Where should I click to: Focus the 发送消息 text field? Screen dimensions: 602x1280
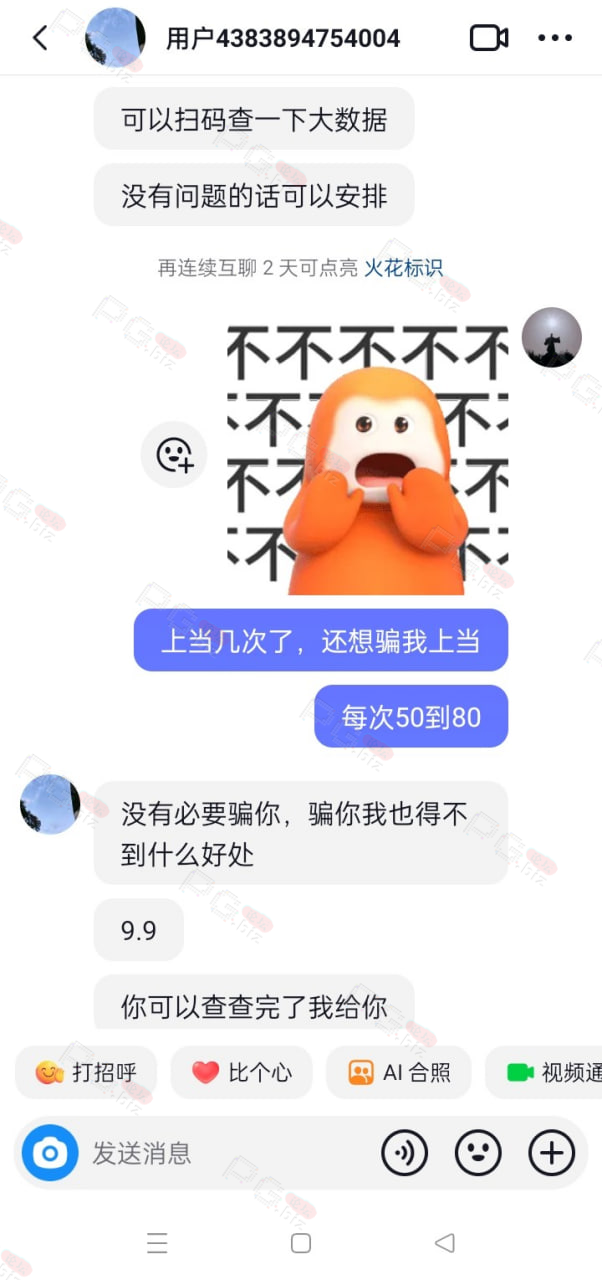click(228, 1154)
